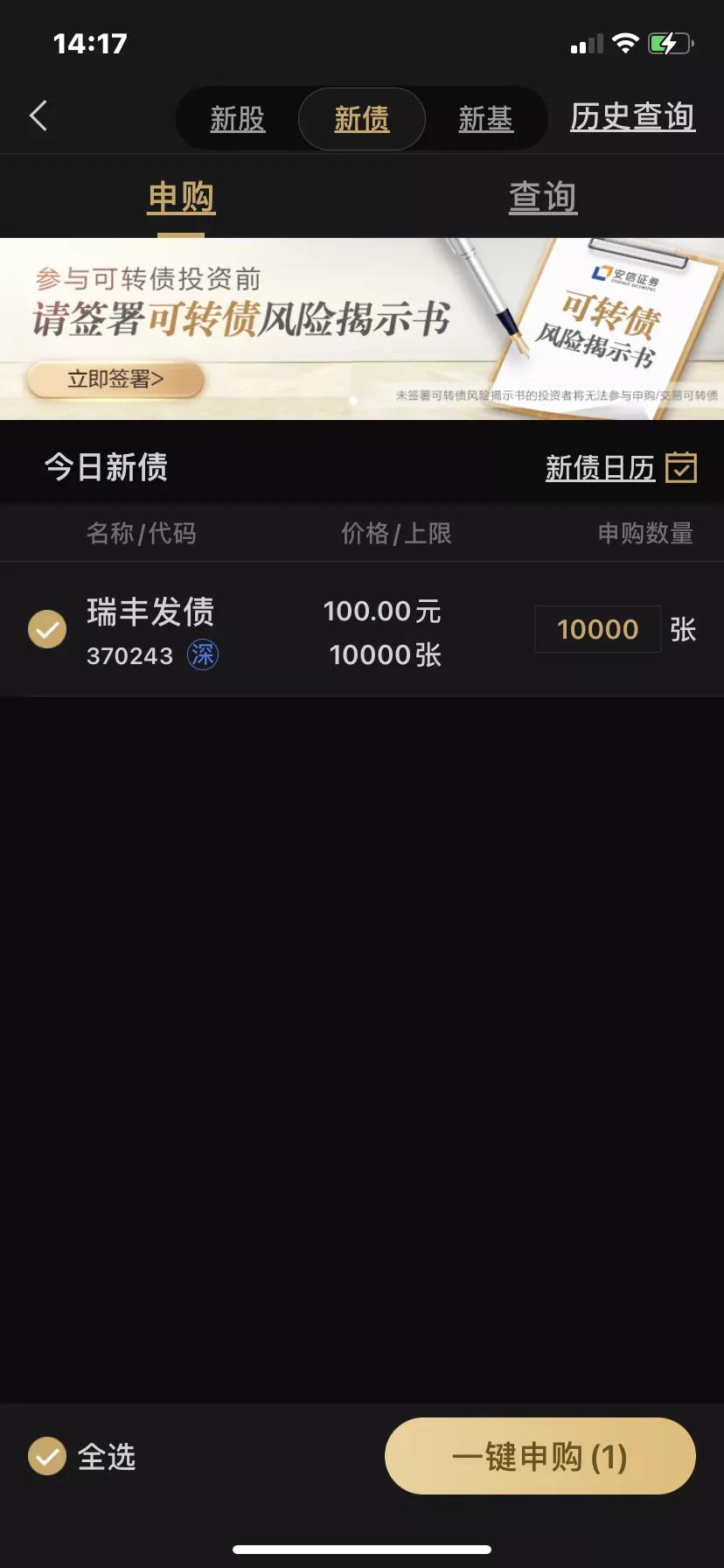Tap the back arrow to exit
The image size is (724, 1568).
38,115
